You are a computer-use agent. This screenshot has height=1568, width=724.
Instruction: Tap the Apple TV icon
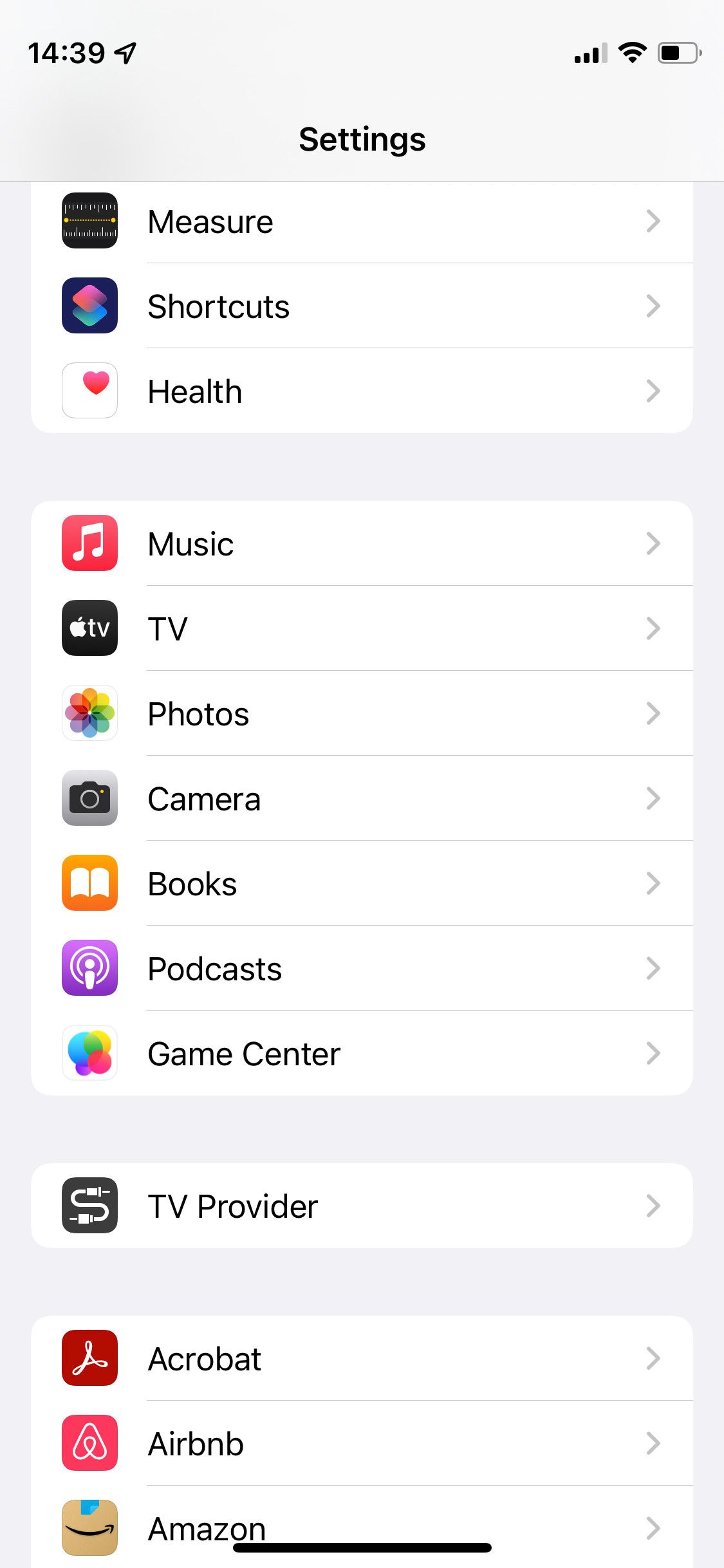(x=89, y=628)
